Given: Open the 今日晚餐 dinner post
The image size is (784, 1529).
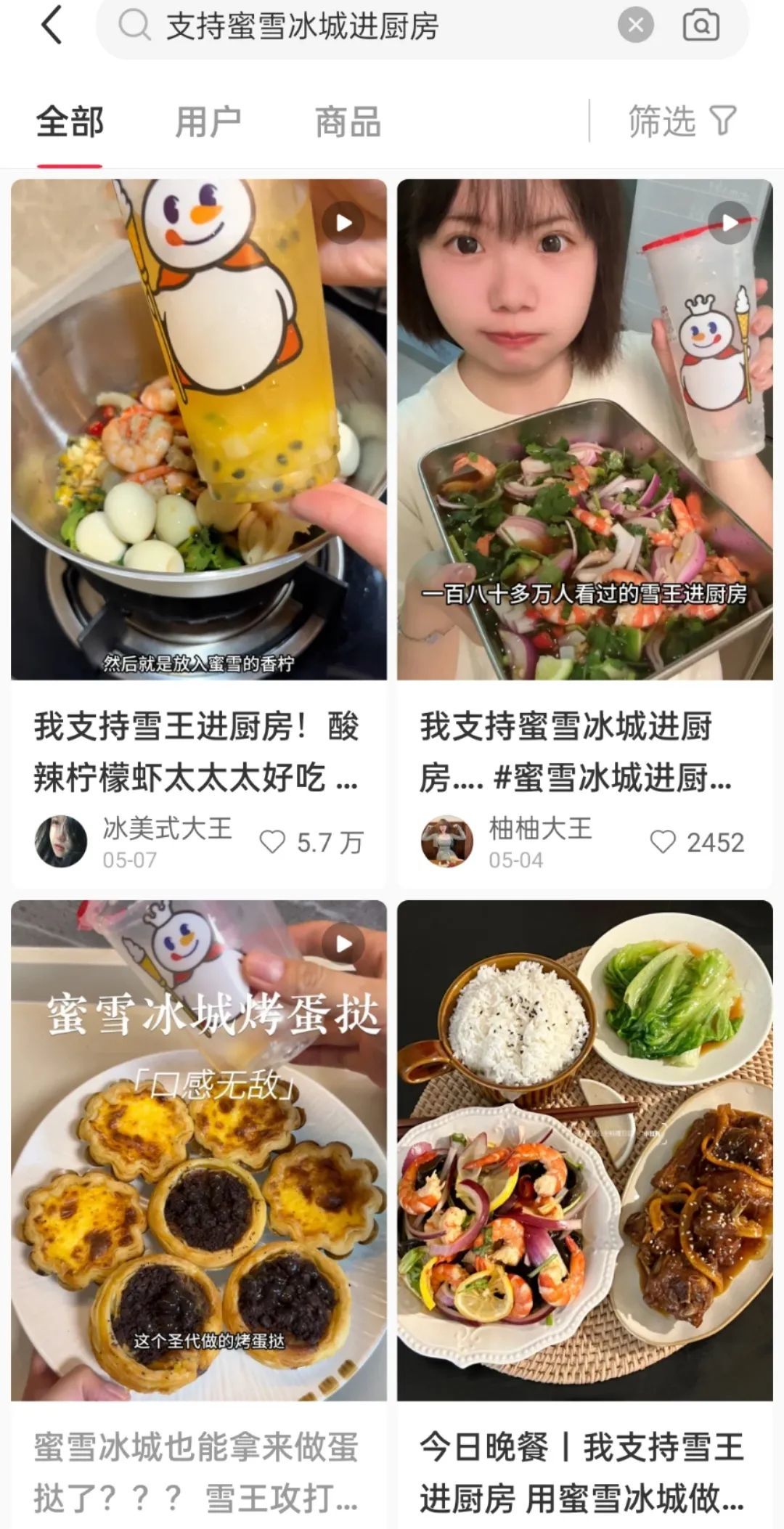Looking at the screenshot, I should click(x=584, y=1151).
